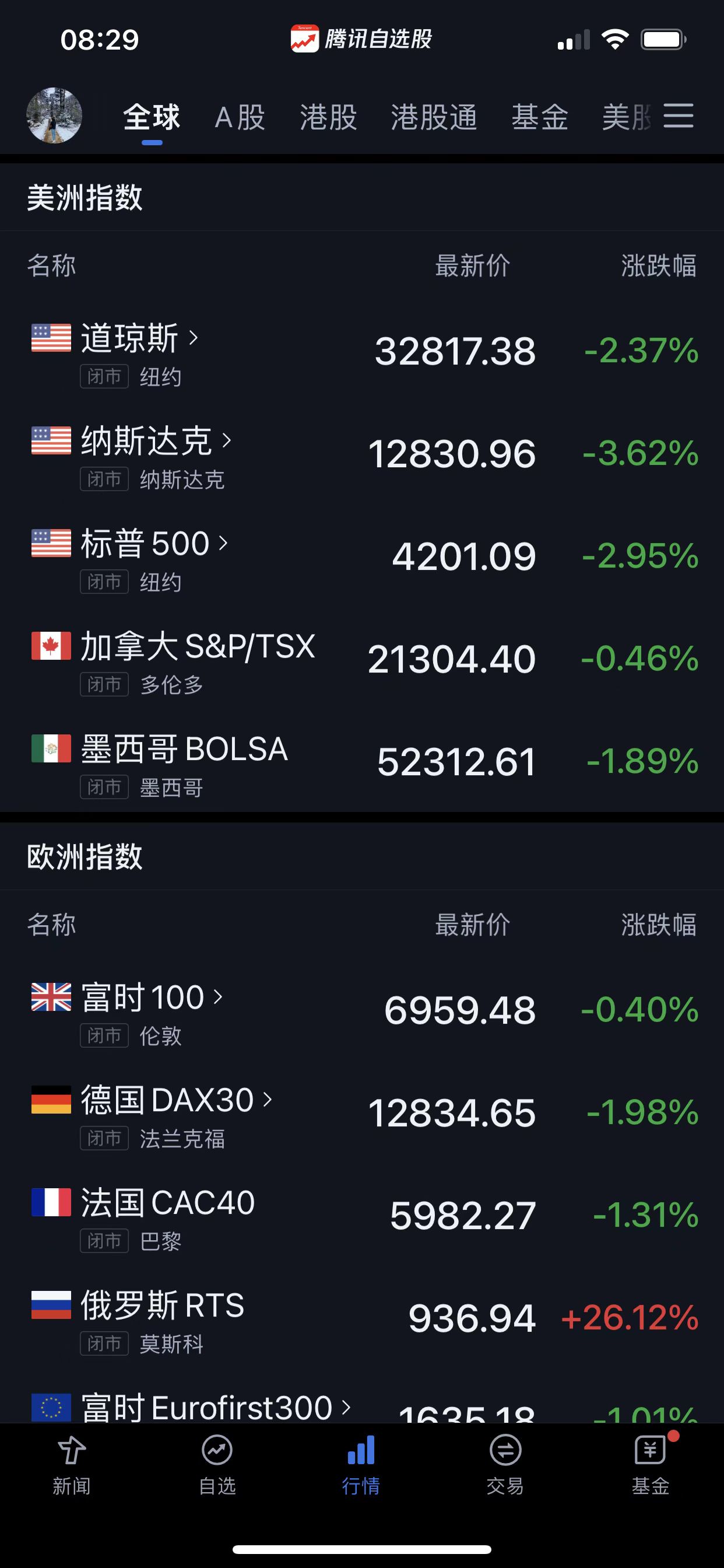Switch to the A股 tab

(x=240, y=117)
